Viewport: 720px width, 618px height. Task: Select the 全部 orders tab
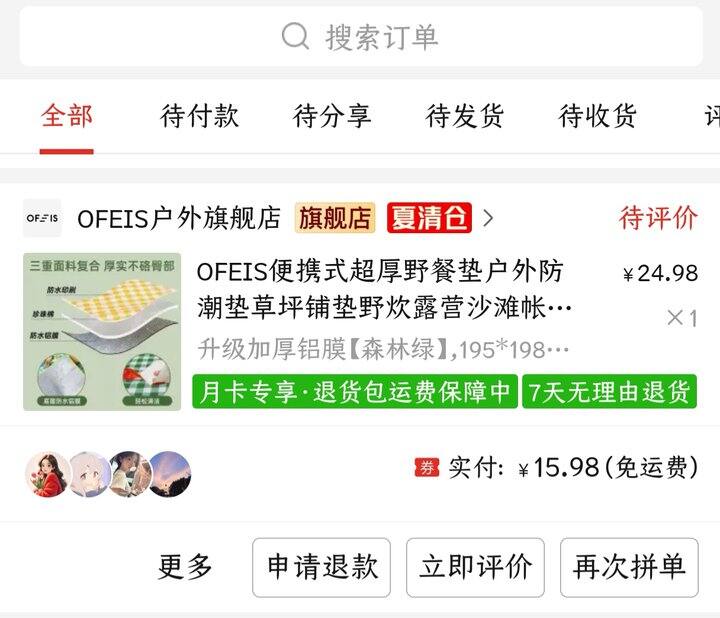(67, 116)
